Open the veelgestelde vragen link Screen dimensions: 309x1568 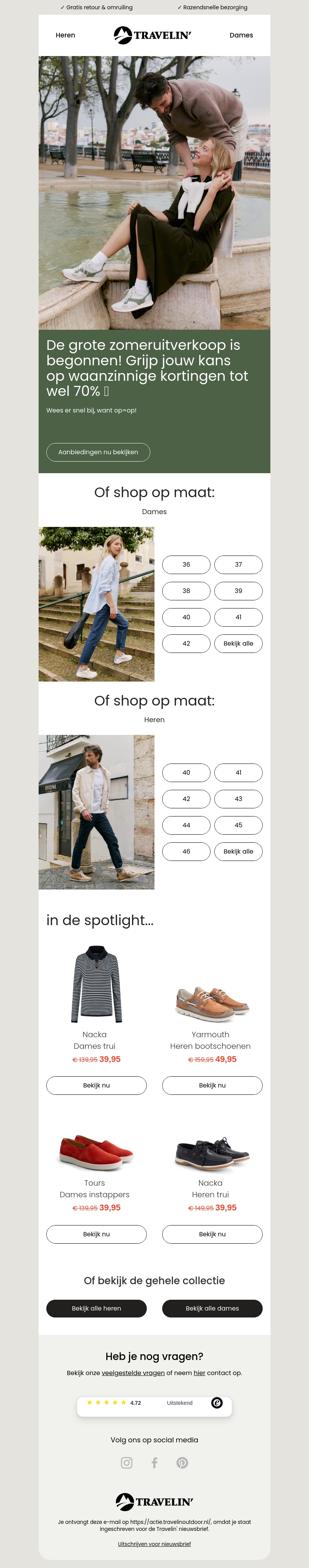[x=133, y=1373]
